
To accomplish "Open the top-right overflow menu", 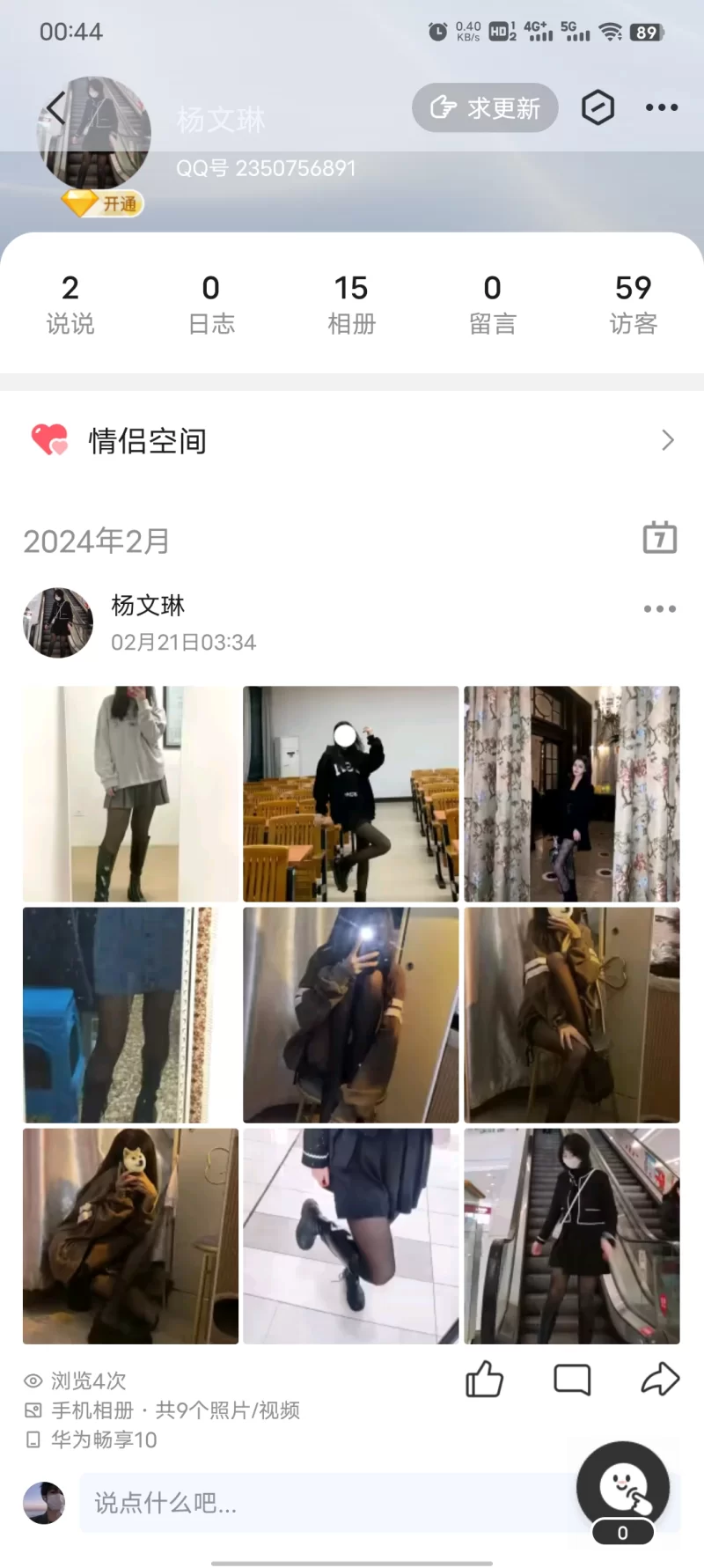I will [661, 107].
